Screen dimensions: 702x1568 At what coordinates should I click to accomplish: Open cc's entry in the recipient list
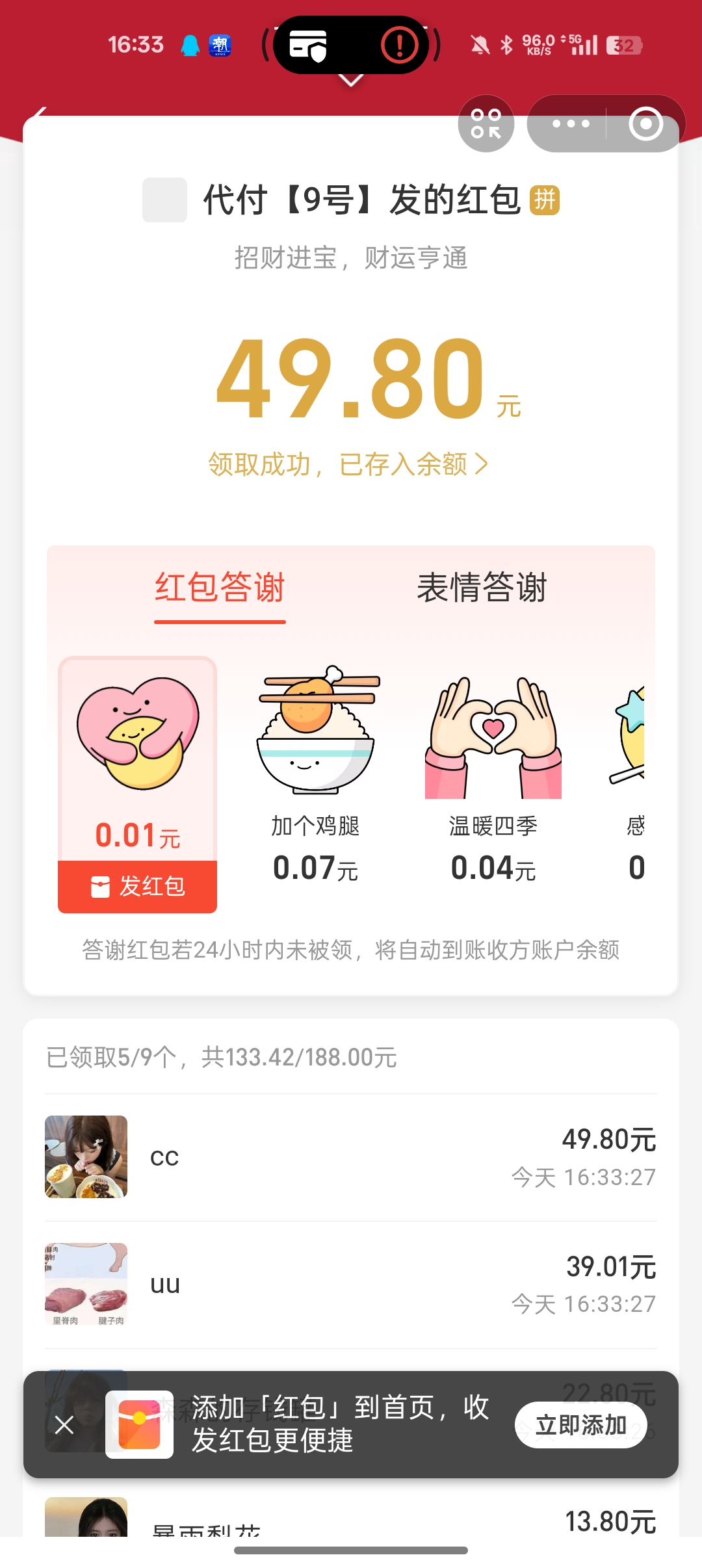click(351, 1157)
